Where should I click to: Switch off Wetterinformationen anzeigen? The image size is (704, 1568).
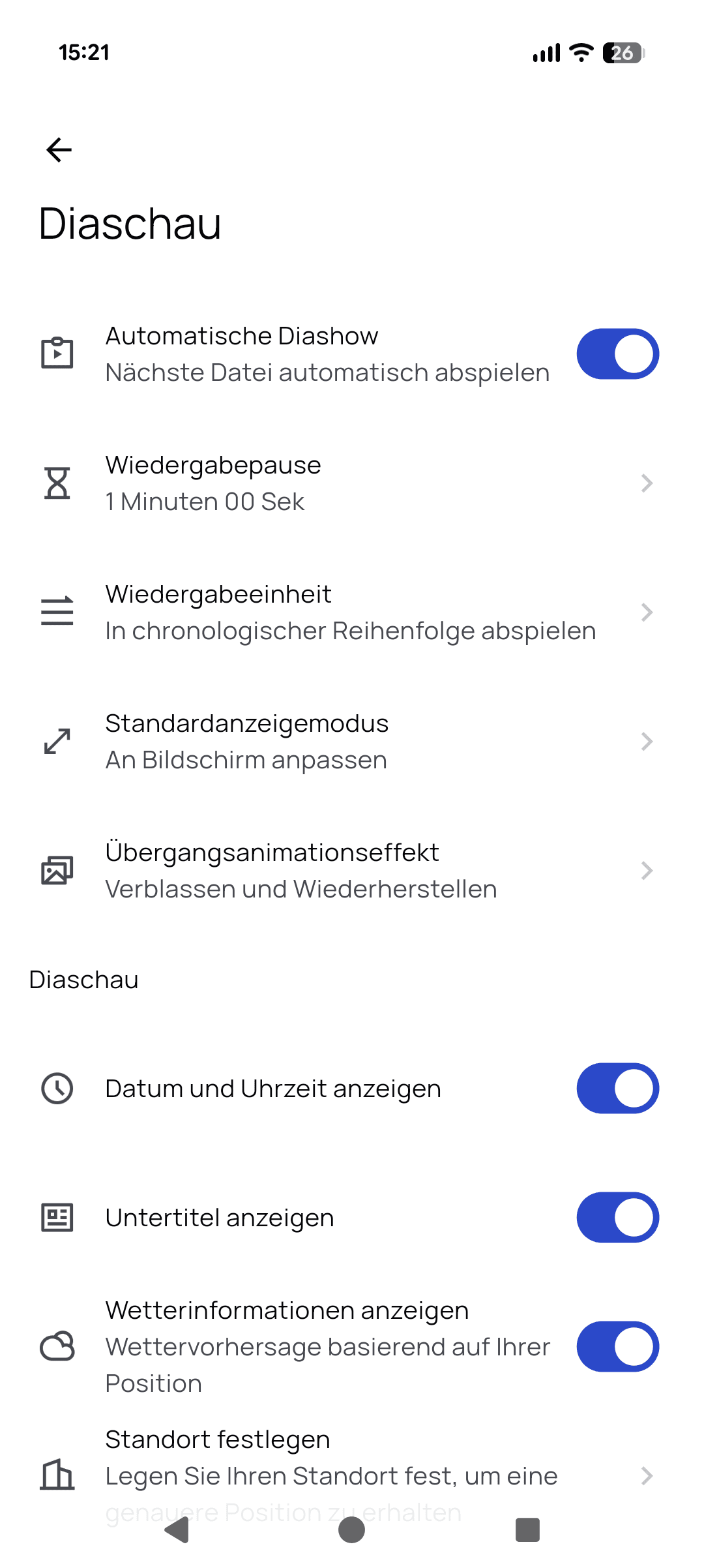[617, 1347]
